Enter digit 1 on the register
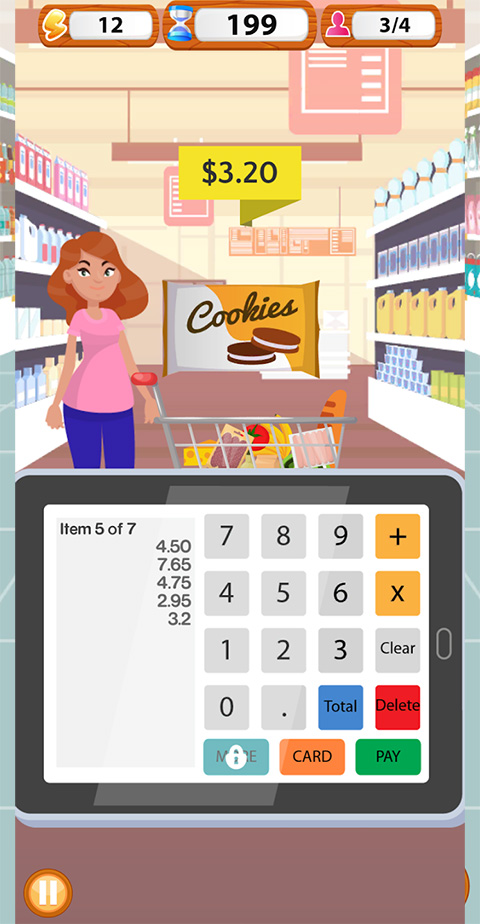480x924 pixels. pos(226,651)
